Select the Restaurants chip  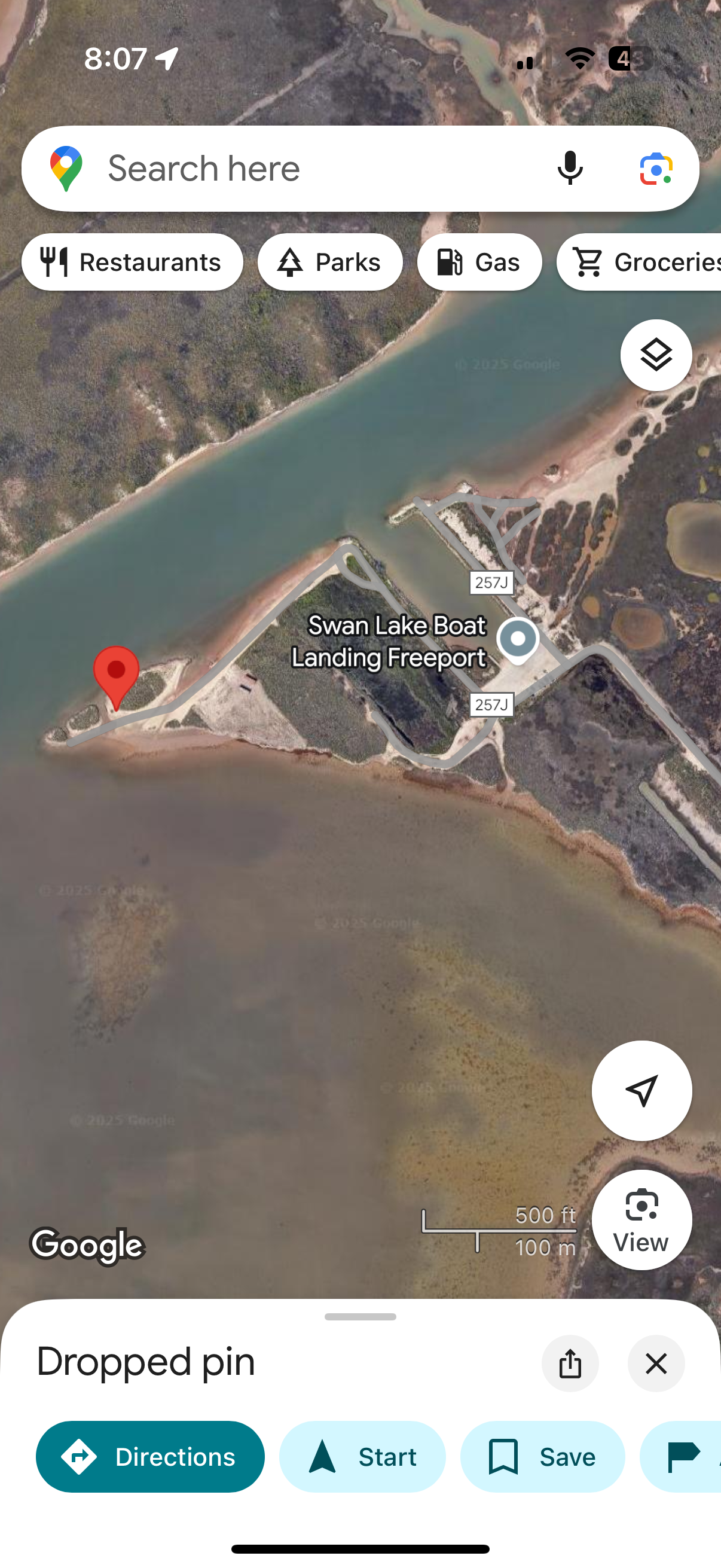132,263
